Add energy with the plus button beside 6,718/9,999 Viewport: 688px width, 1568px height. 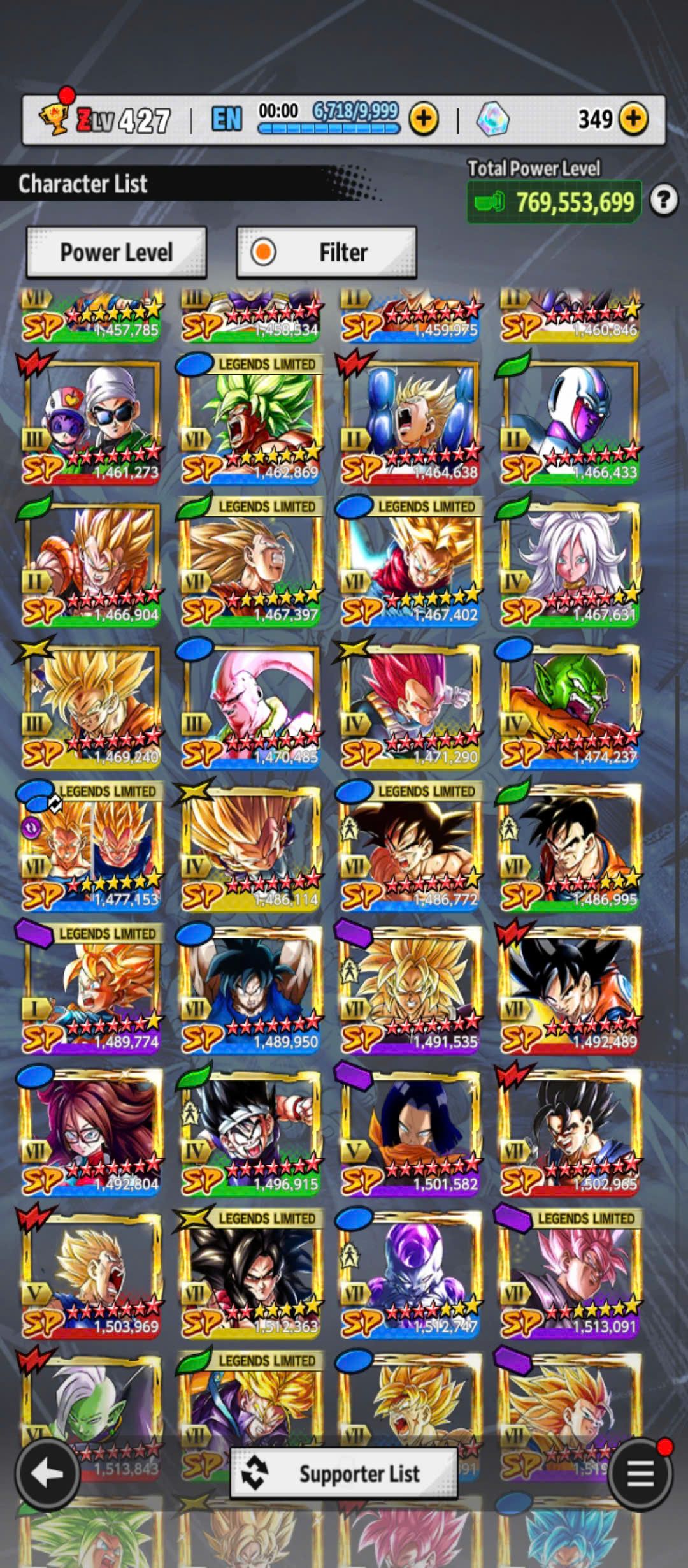tap(424, 119)
